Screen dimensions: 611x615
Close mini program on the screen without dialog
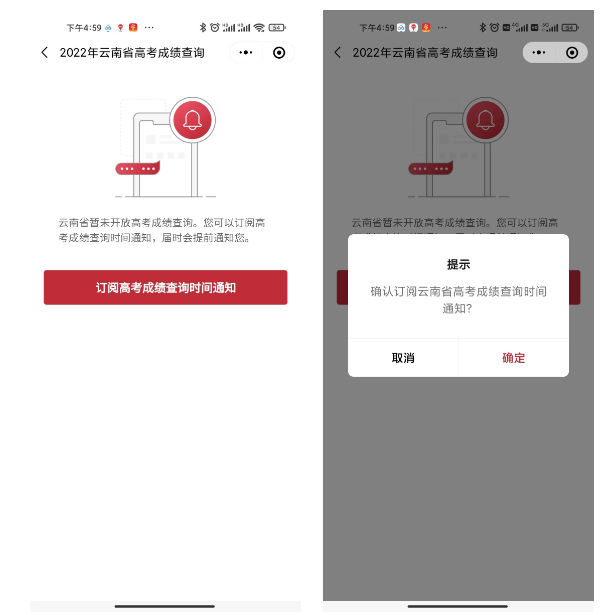pyautogui.click(x=279, y=52)
